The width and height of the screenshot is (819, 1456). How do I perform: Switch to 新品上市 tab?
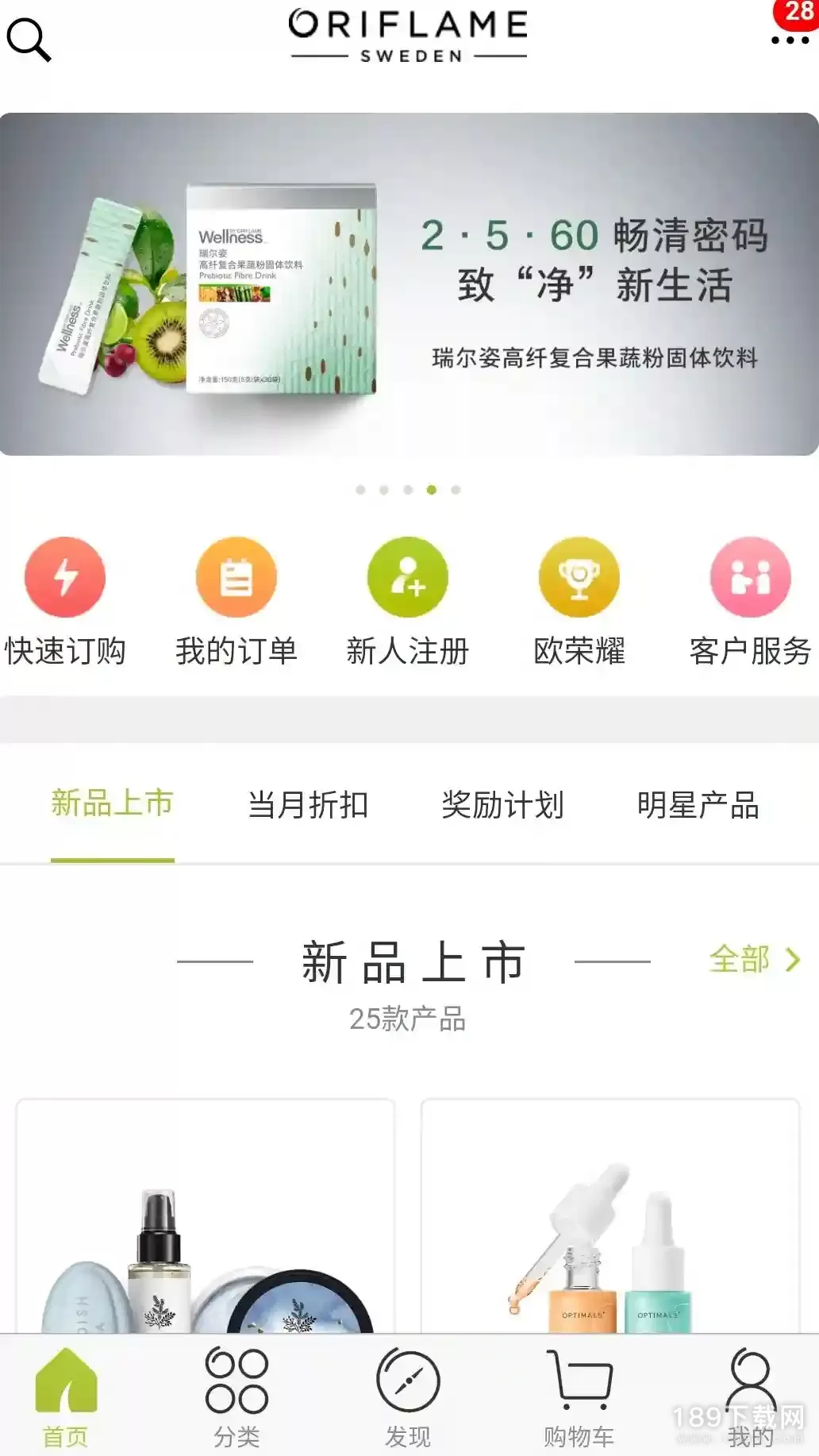click(x=113, y=804)
